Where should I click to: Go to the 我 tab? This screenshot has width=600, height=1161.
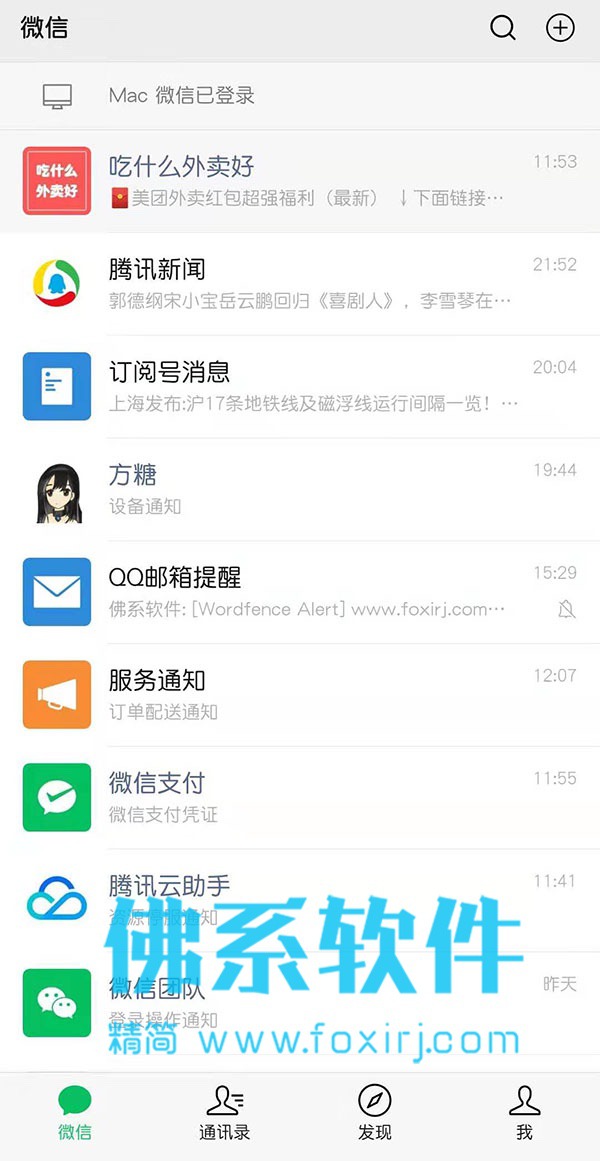524,1114
